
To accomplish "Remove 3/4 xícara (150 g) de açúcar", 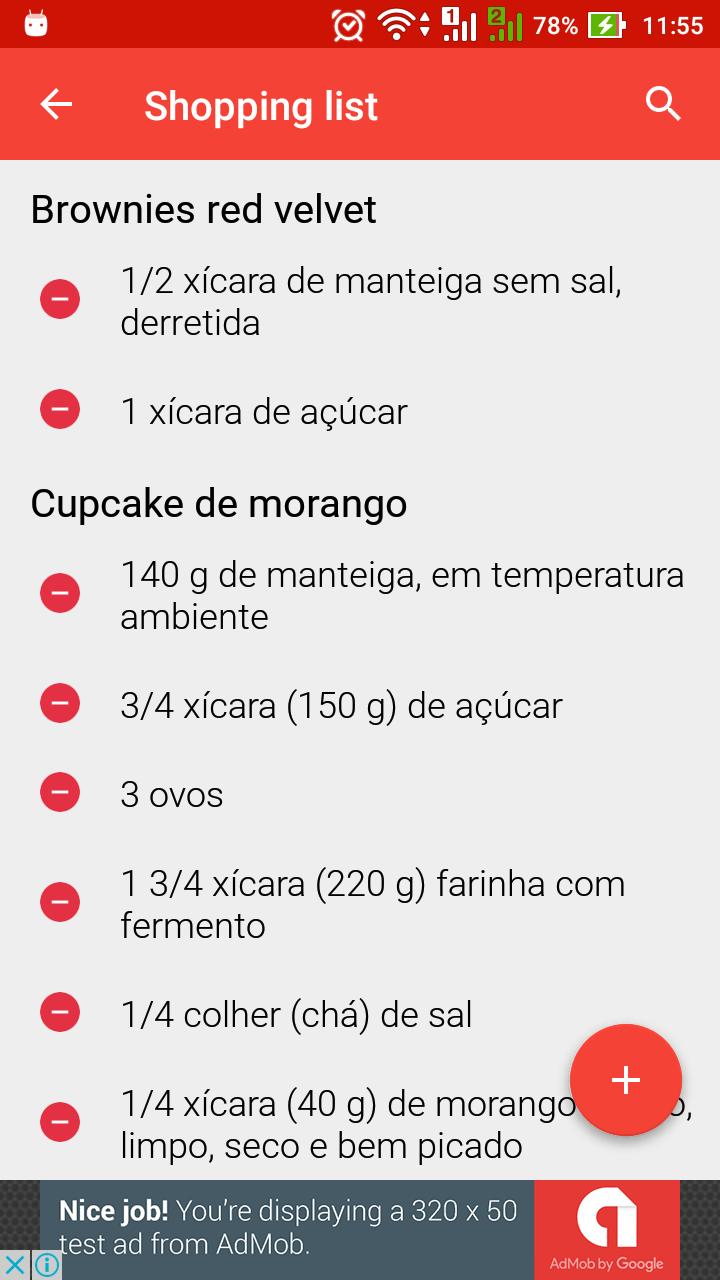I will (60, 703).
